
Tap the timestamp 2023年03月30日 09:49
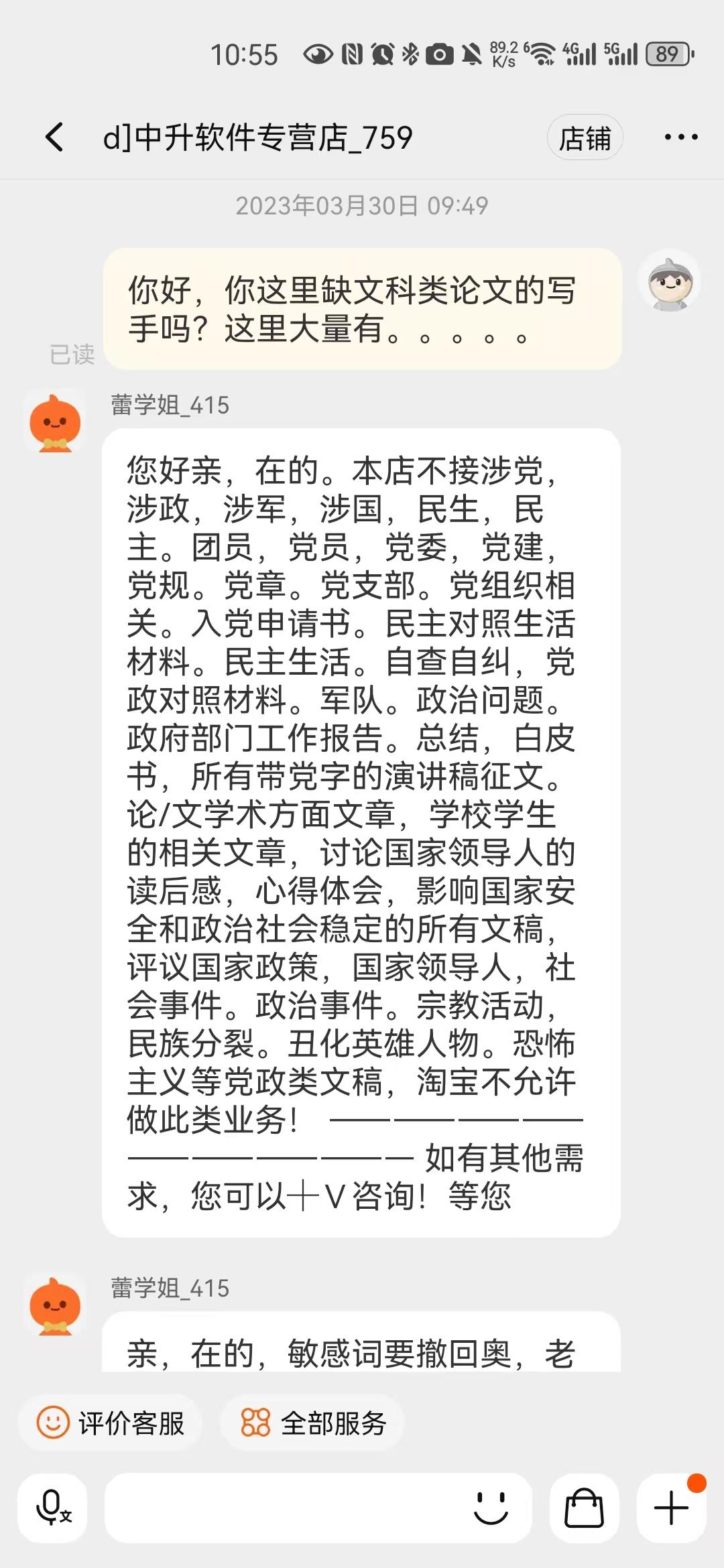point(362,206)
